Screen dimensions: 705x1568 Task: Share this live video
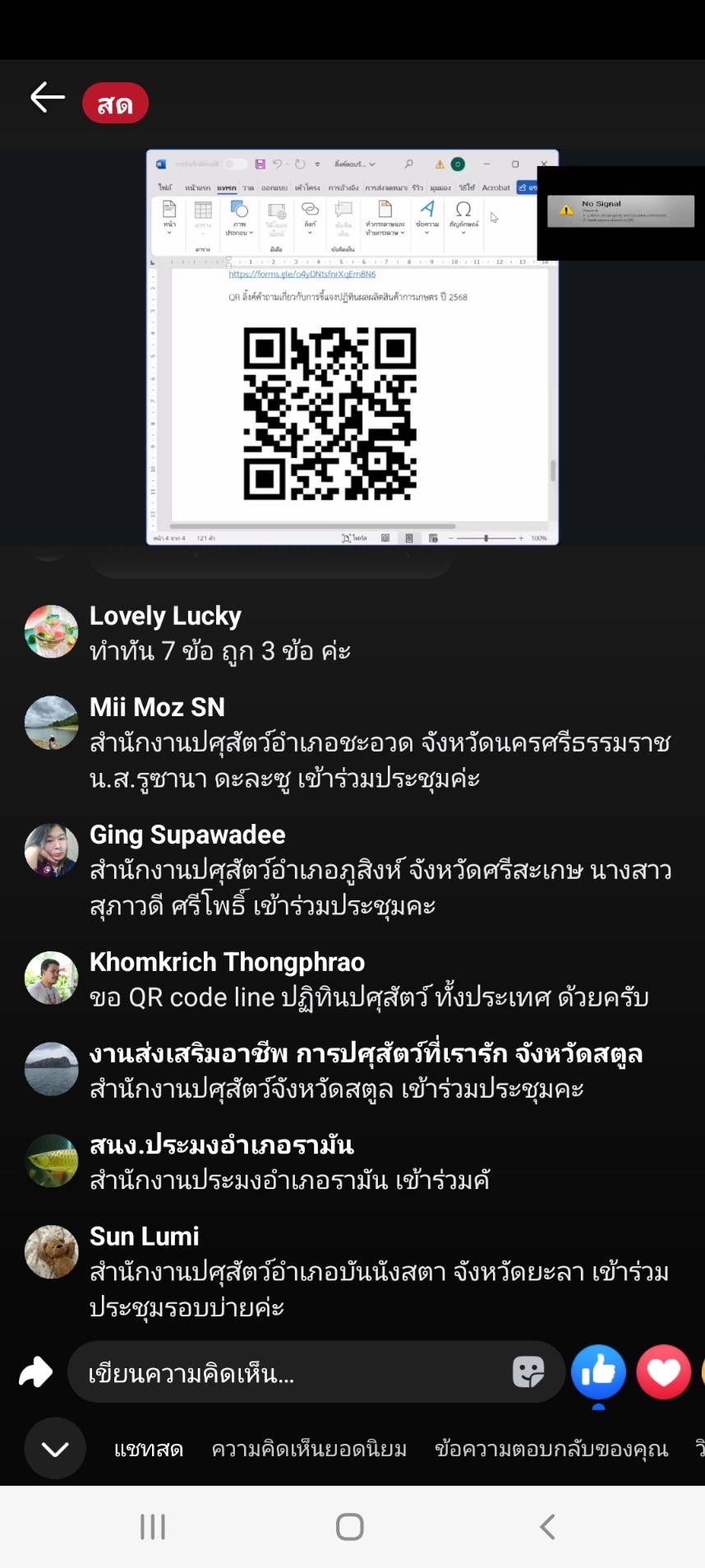pyautogui.click(x=35, y=1371)
